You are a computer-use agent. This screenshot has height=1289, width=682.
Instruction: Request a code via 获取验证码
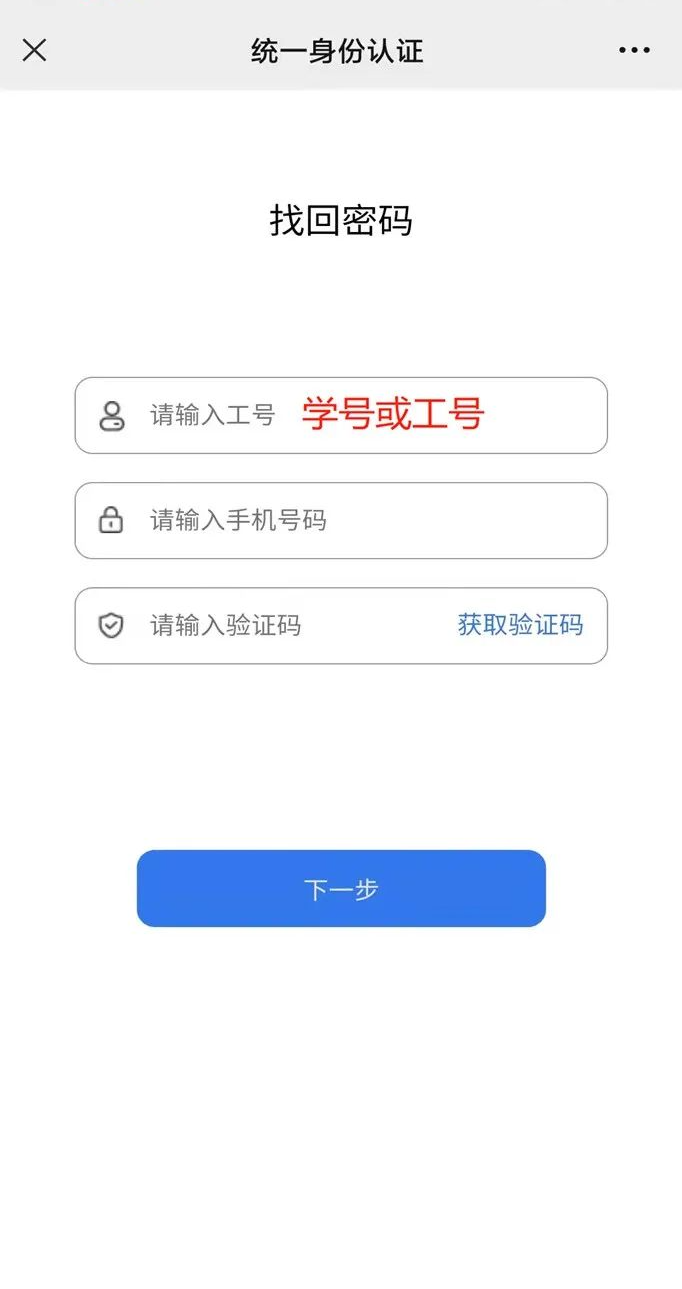[520, 626]
